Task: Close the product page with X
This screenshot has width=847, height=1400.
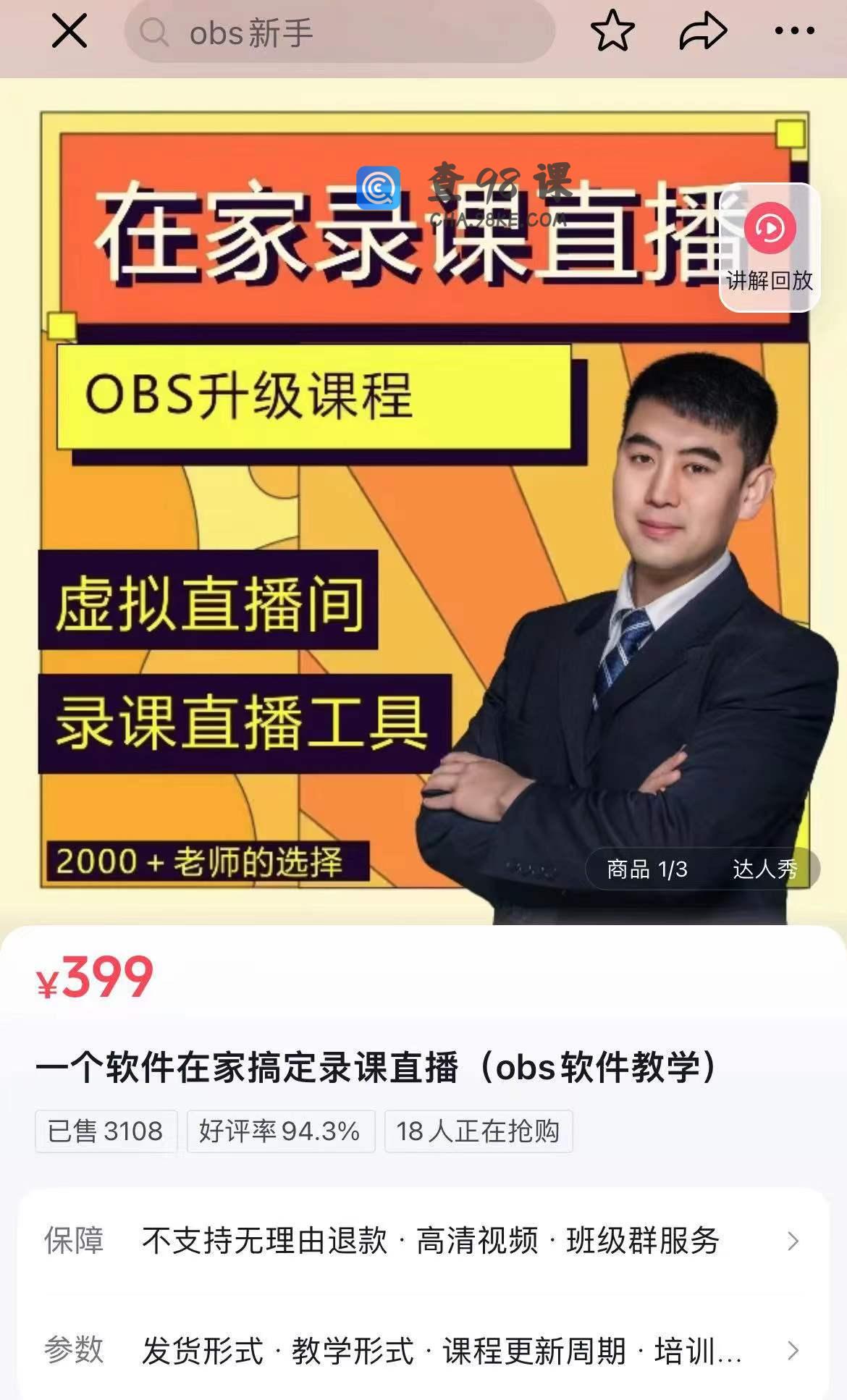Action: pos(69,33)
